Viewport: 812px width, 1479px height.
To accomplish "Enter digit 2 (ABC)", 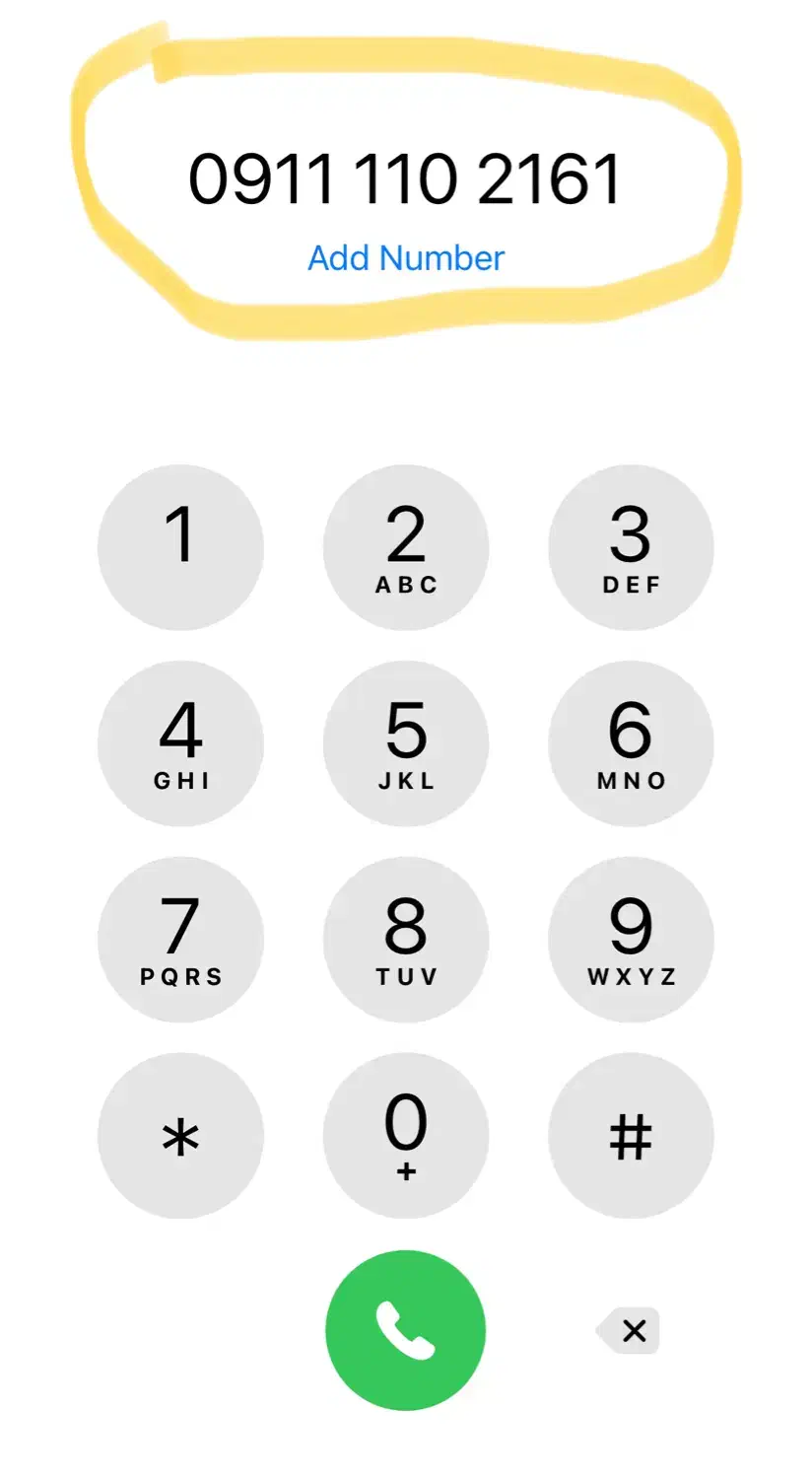I will (x=406, y=547).
